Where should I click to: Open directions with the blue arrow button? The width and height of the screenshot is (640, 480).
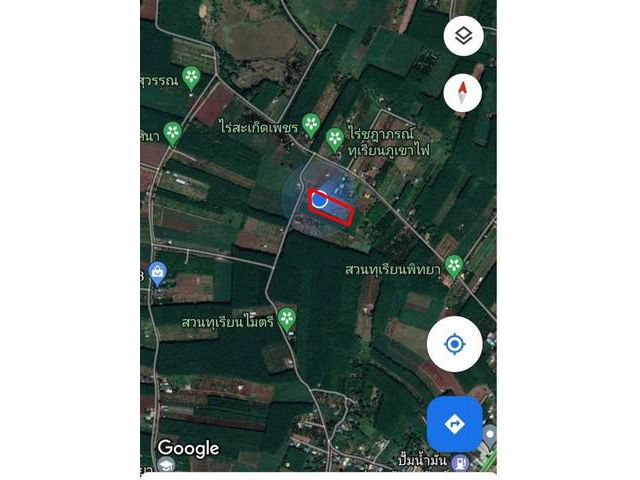[x=454, y=424]
